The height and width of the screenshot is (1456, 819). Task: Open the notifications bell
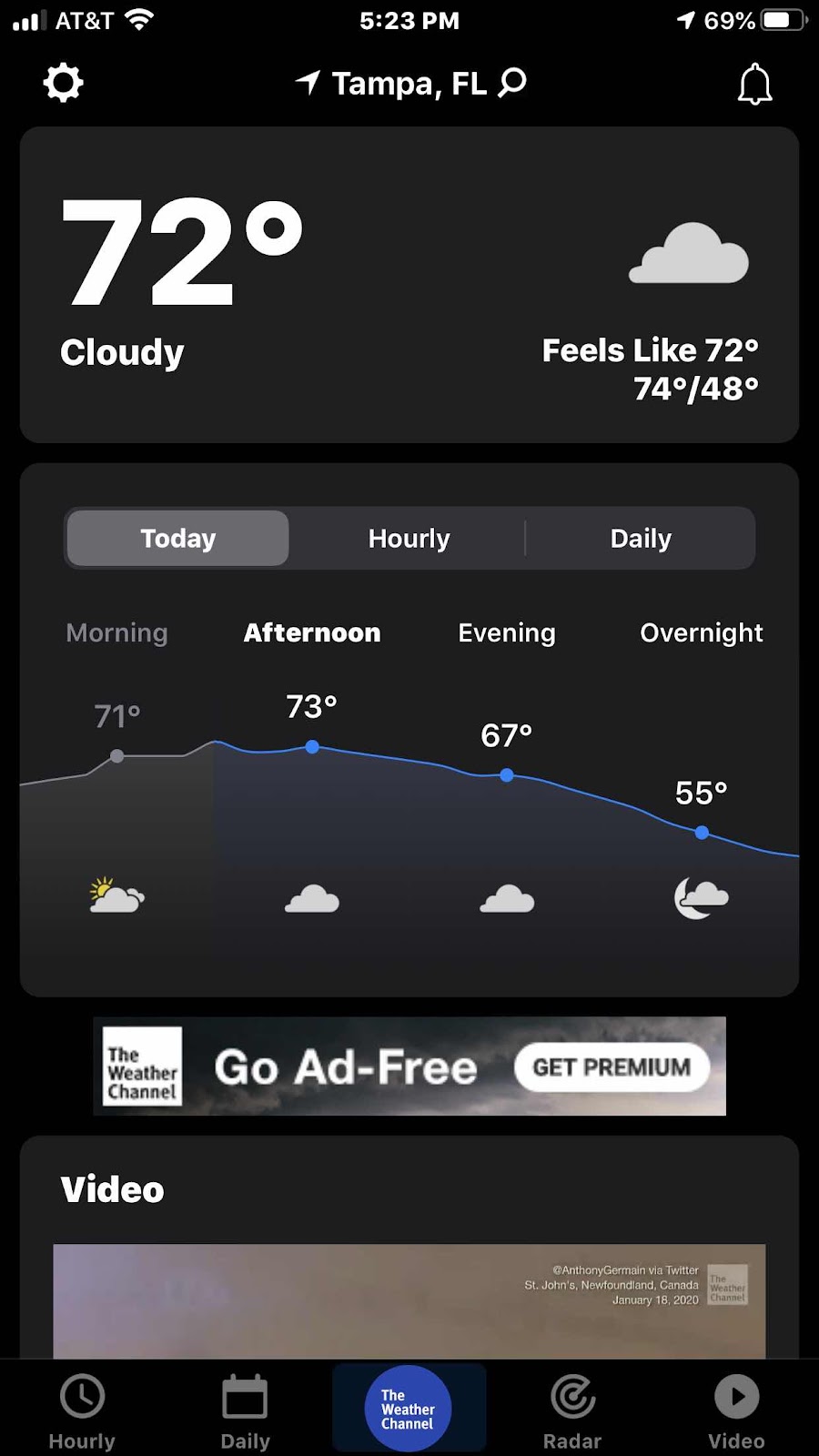coord(754,85)
